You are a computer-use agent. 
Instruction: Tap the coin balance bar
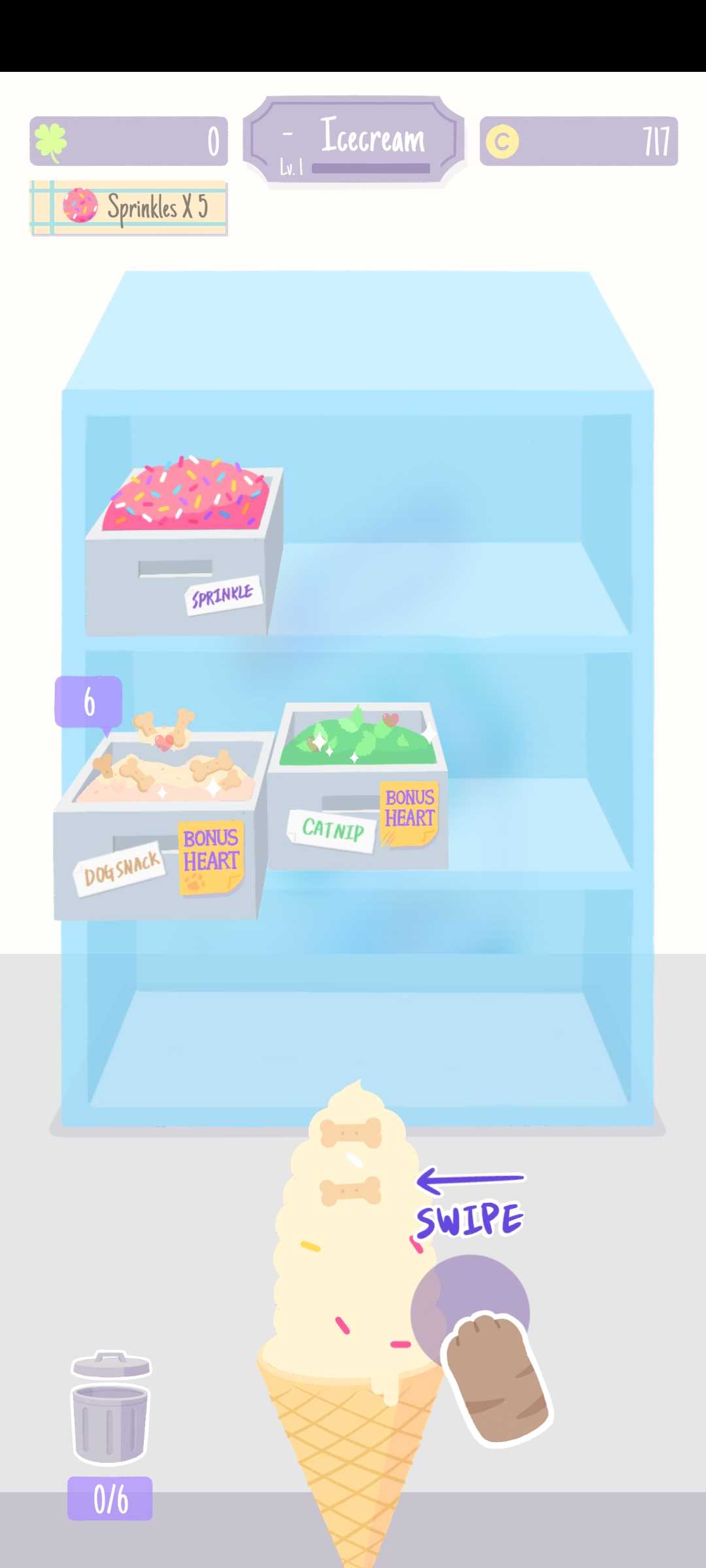click(579, 141)
